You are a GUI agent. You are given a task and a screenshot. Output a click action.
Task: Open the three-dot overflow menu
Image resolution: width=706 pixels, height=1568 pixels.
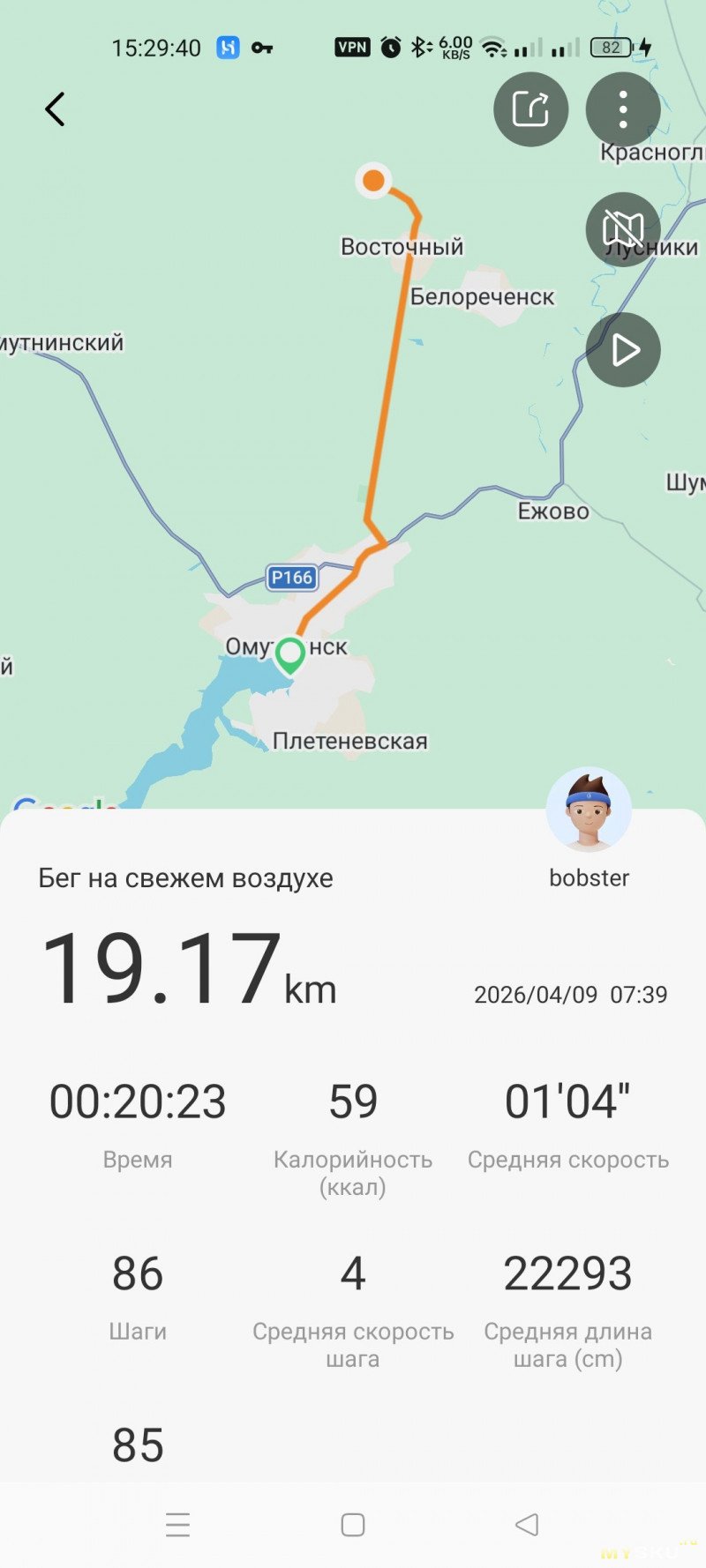click(623, 109)
